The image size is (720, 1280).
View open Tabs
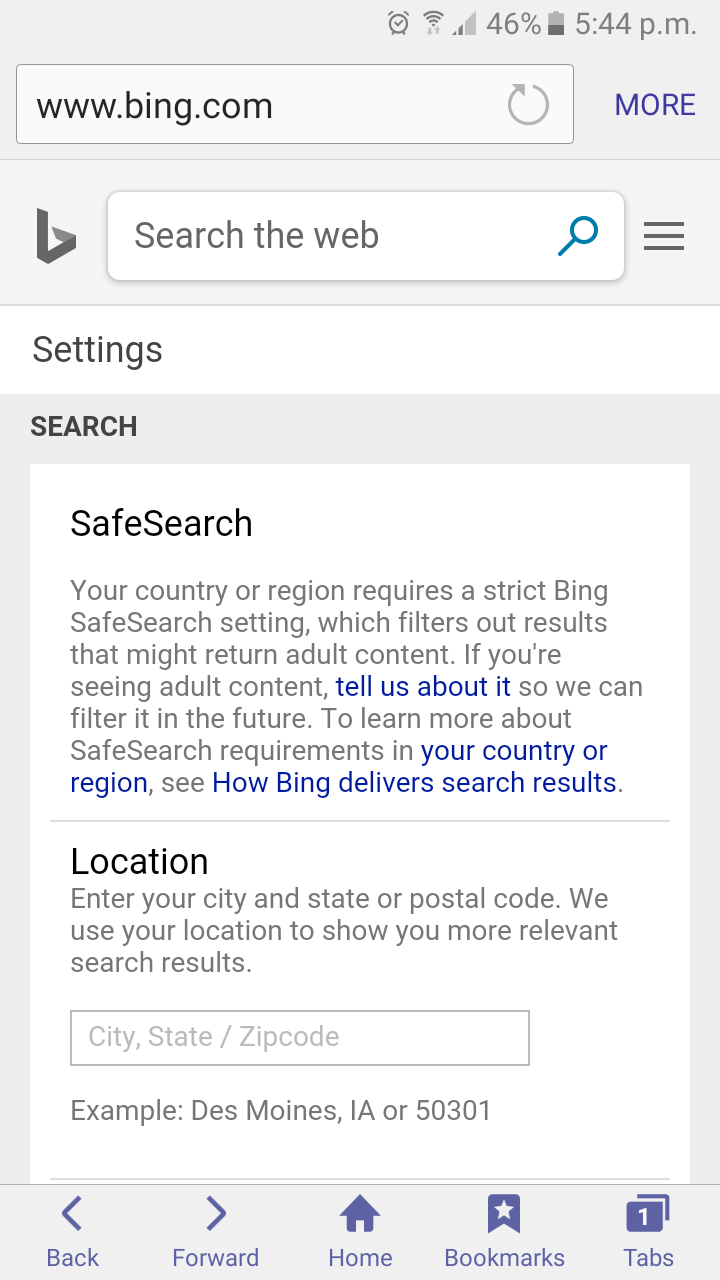(x=648, y=1233)
